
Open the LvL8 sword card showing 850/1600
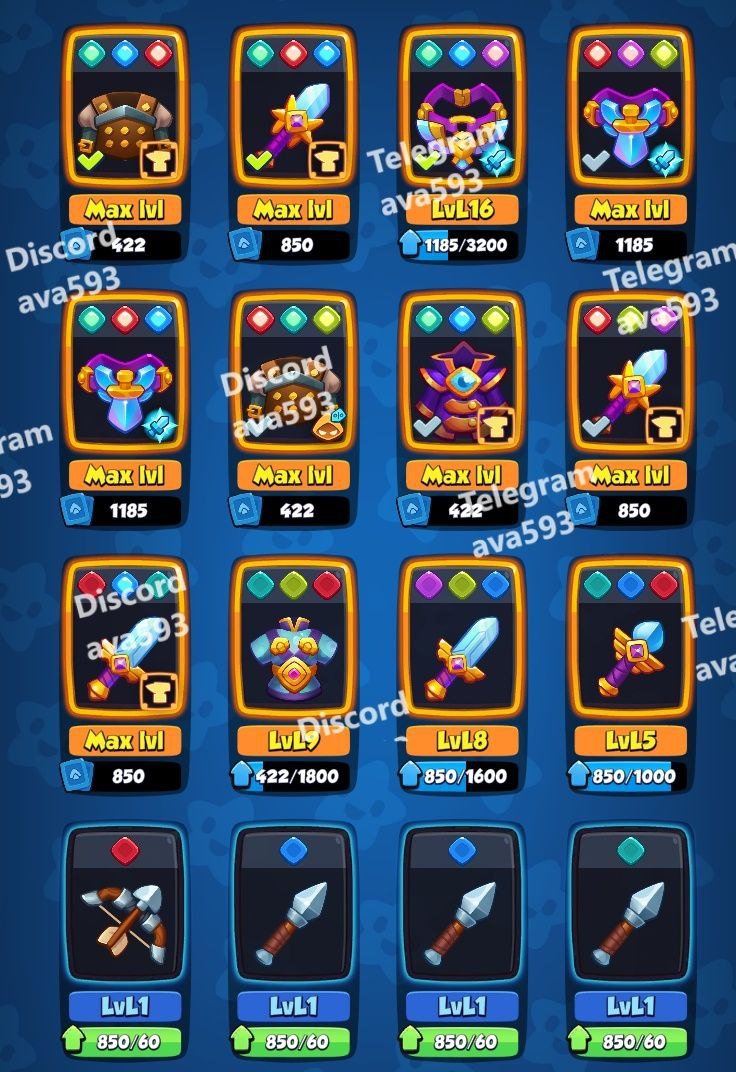(x=462, y=652)
